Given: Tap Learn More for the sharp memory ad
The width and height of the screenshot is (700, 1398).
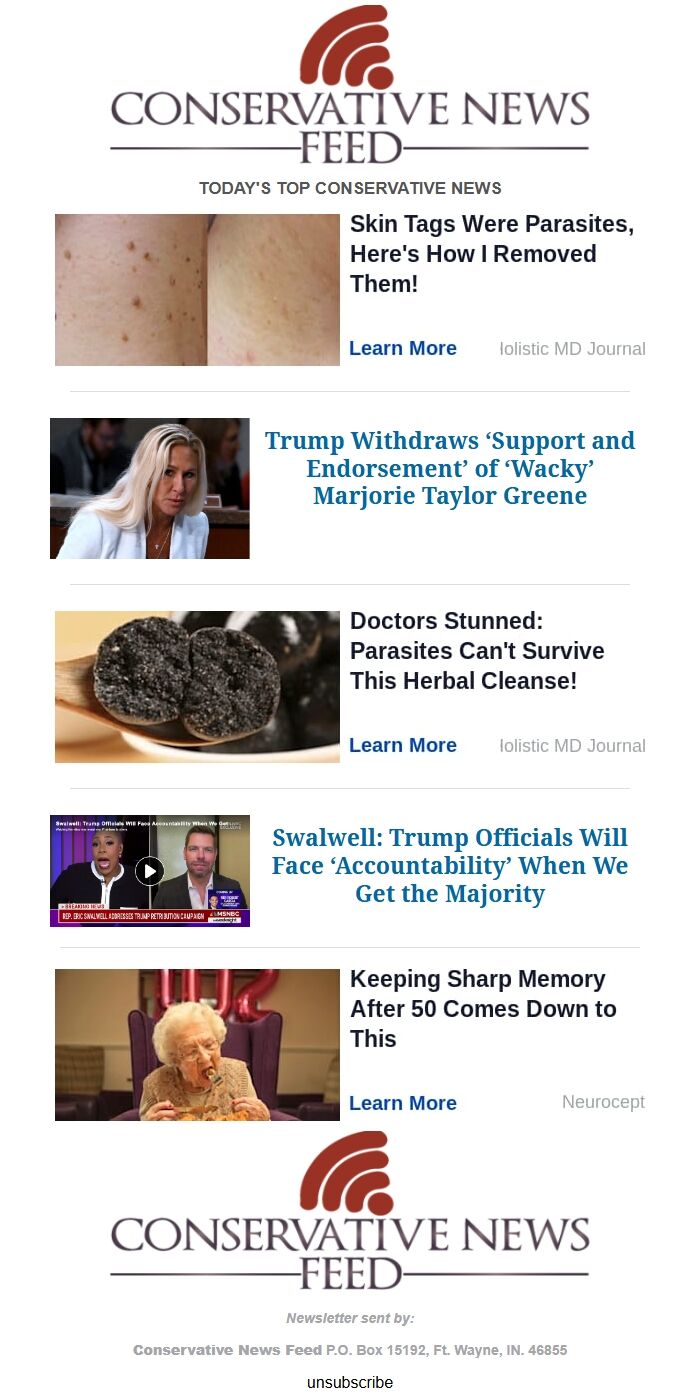Looking at the screenshot, I should pyautogui.click(x=403, y=1103).
